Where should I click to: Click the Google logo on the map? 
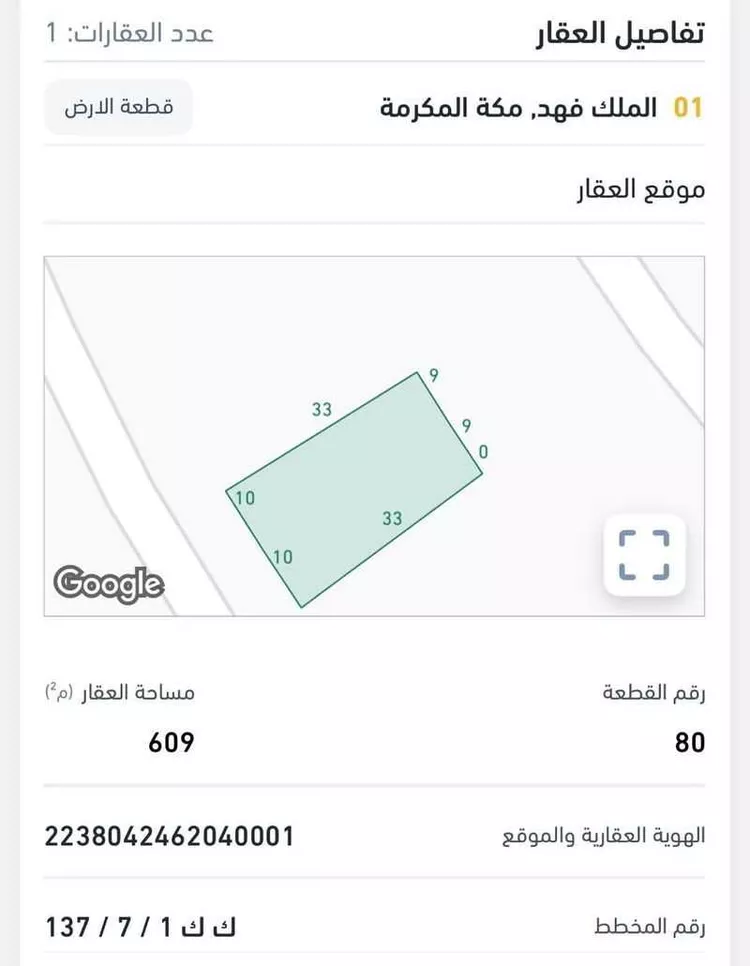point(108,583)
